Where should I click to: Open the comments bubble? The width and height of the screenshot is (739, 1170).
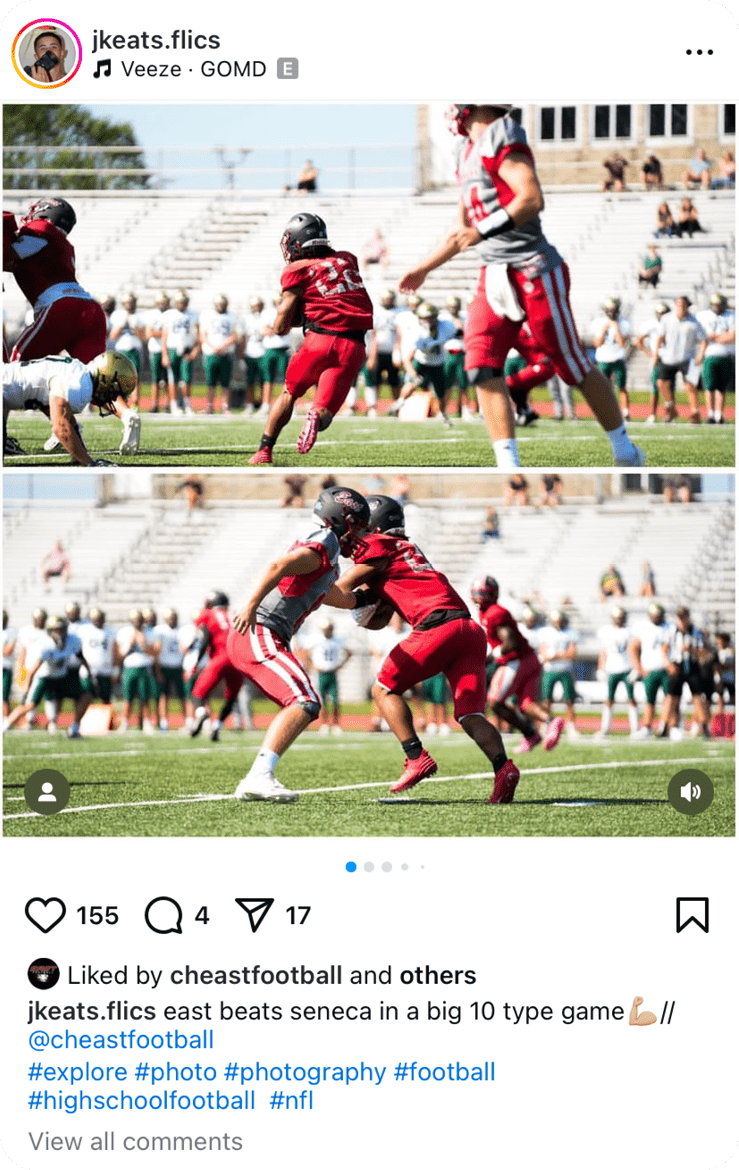[x=164, y=915]
